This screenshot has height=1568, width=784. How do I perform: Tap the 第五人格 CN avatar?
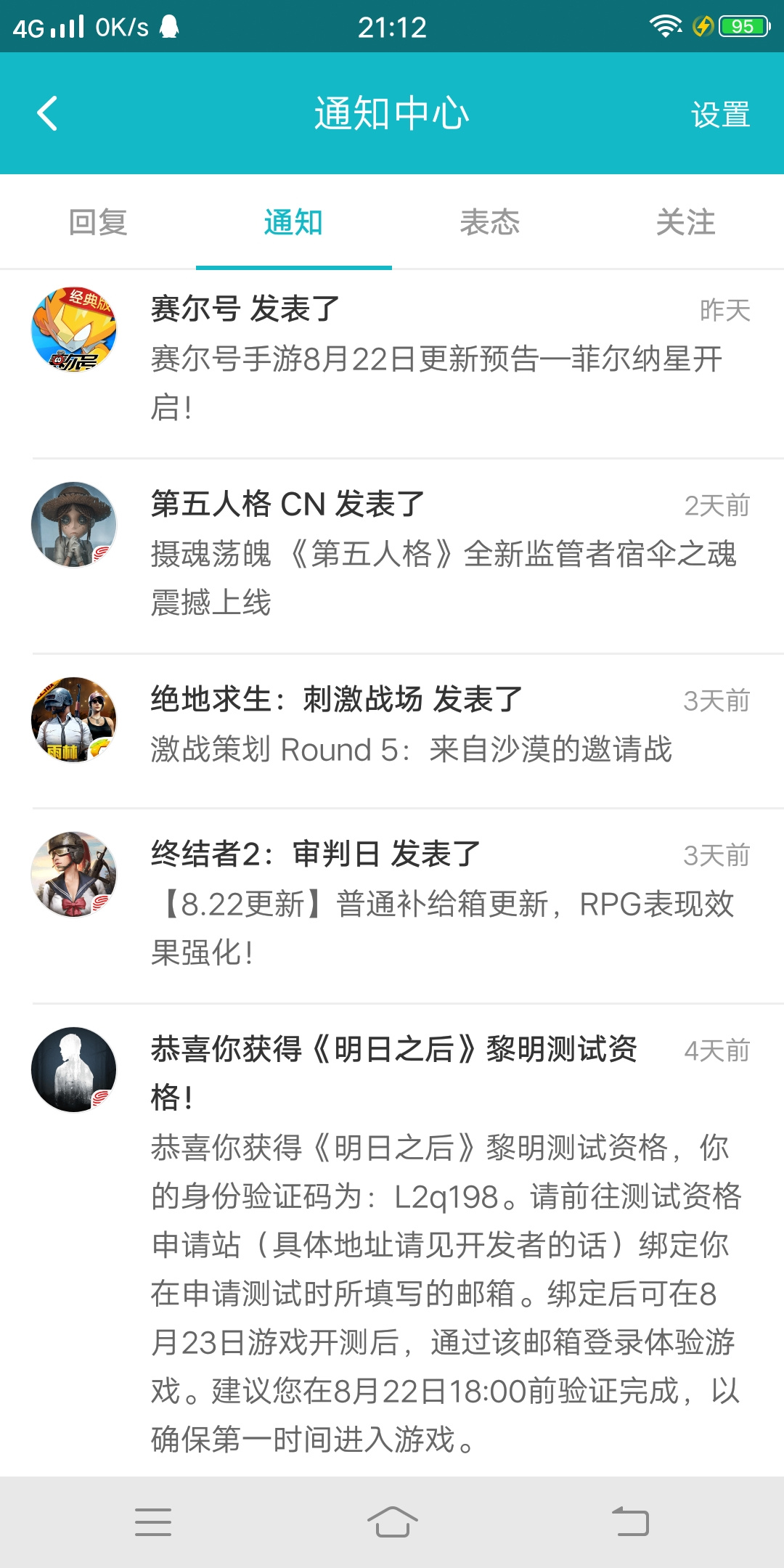(x=74, y=525)
